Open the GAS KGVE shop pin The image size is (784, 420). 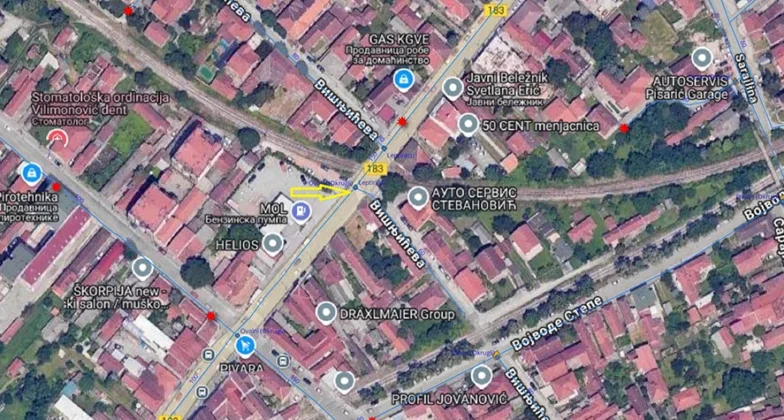click(x=404, y=78)
